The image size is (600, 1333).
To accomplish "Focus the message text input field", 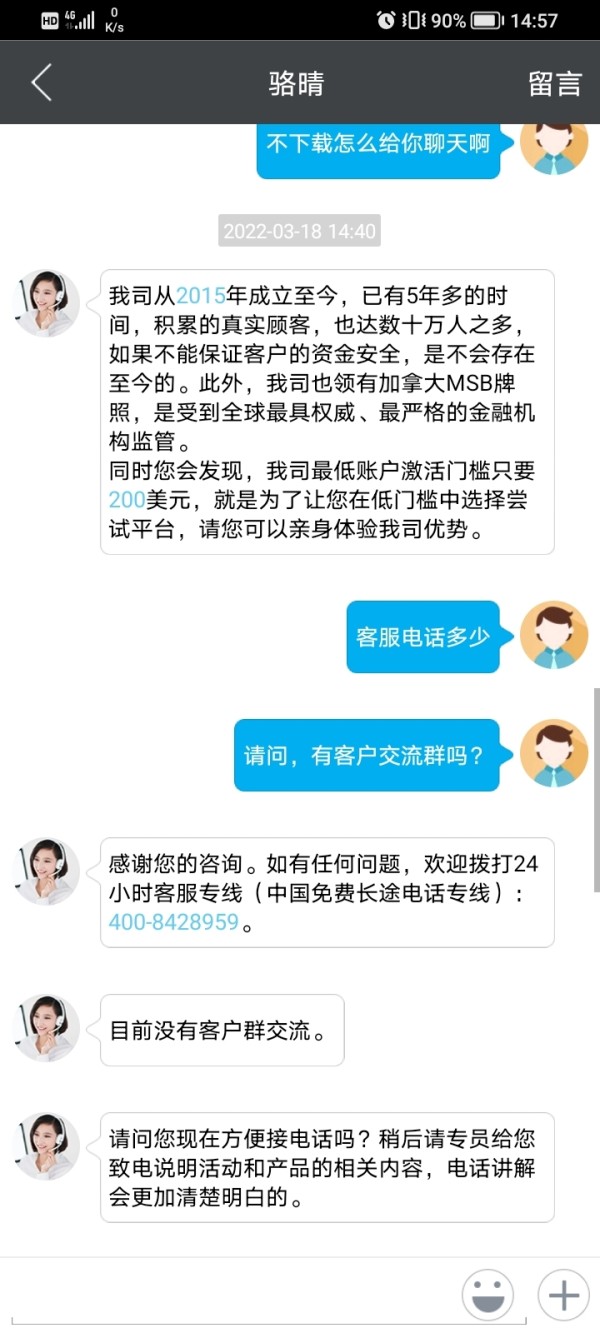I will coord(228,1295).
